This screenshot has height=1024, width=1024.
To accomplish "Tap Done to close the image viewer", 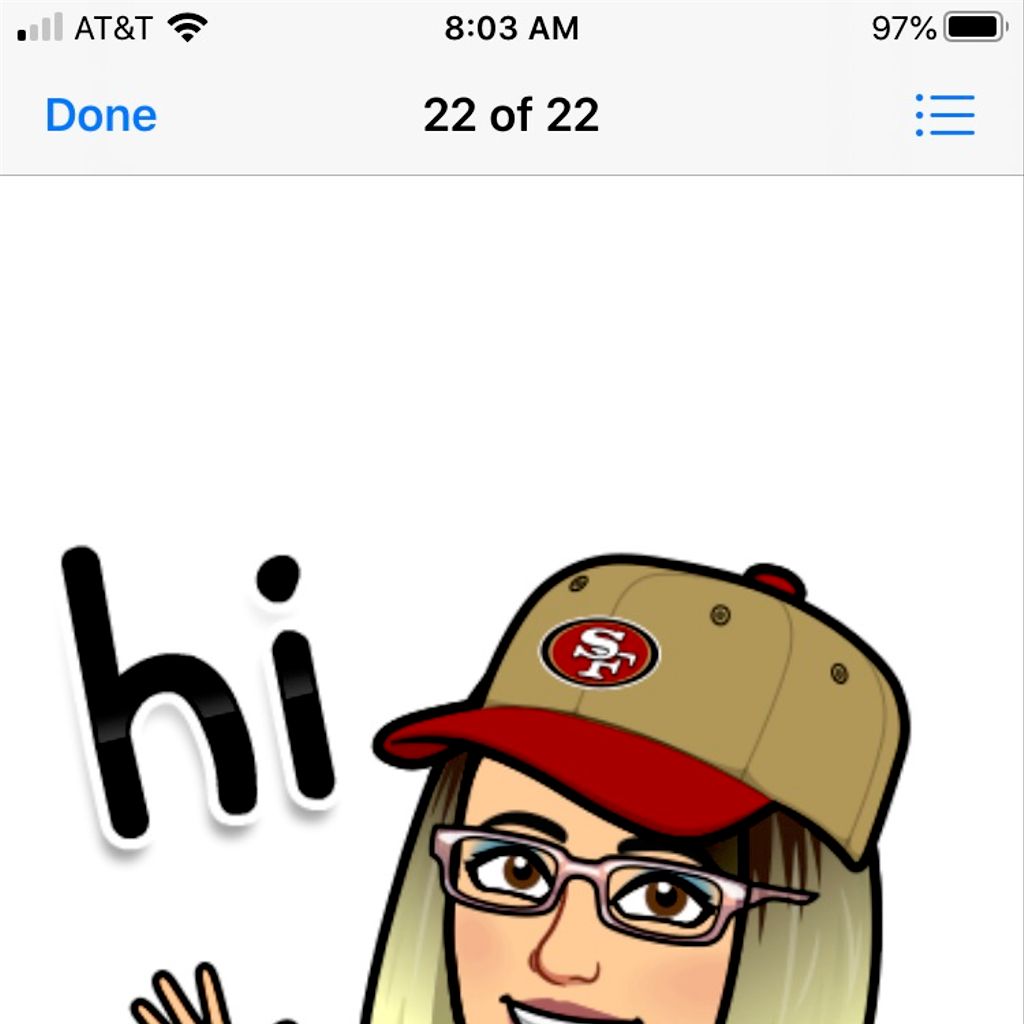I will pos(101,116).
